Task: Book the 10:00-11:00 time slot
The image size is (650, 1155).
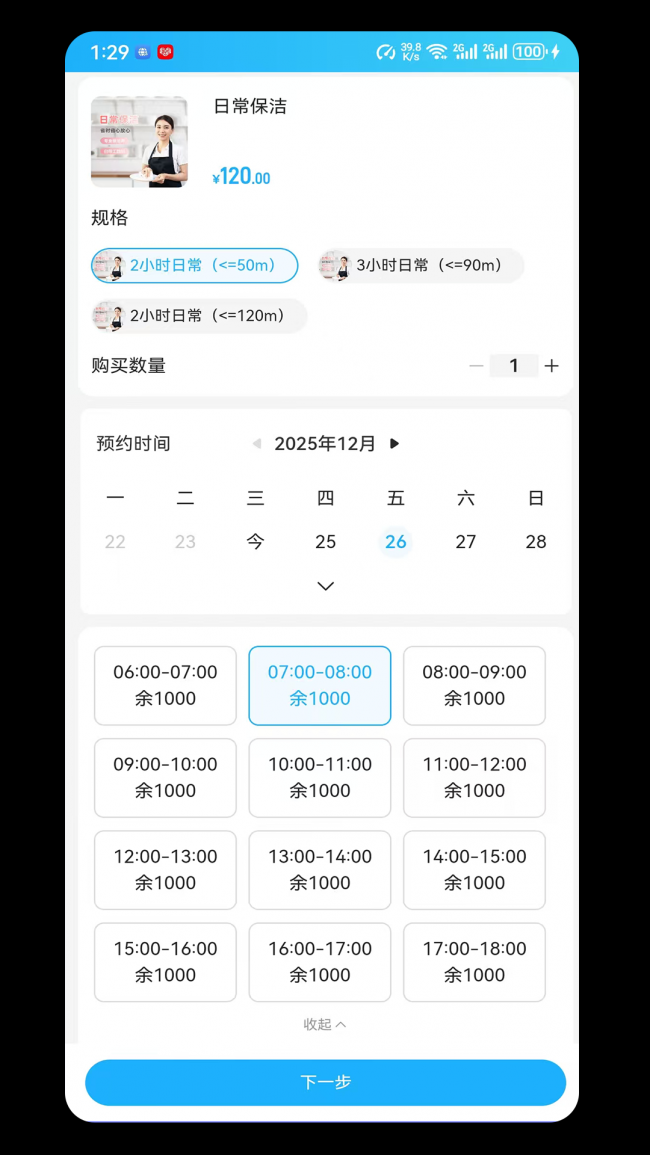Action: point(320,777)
